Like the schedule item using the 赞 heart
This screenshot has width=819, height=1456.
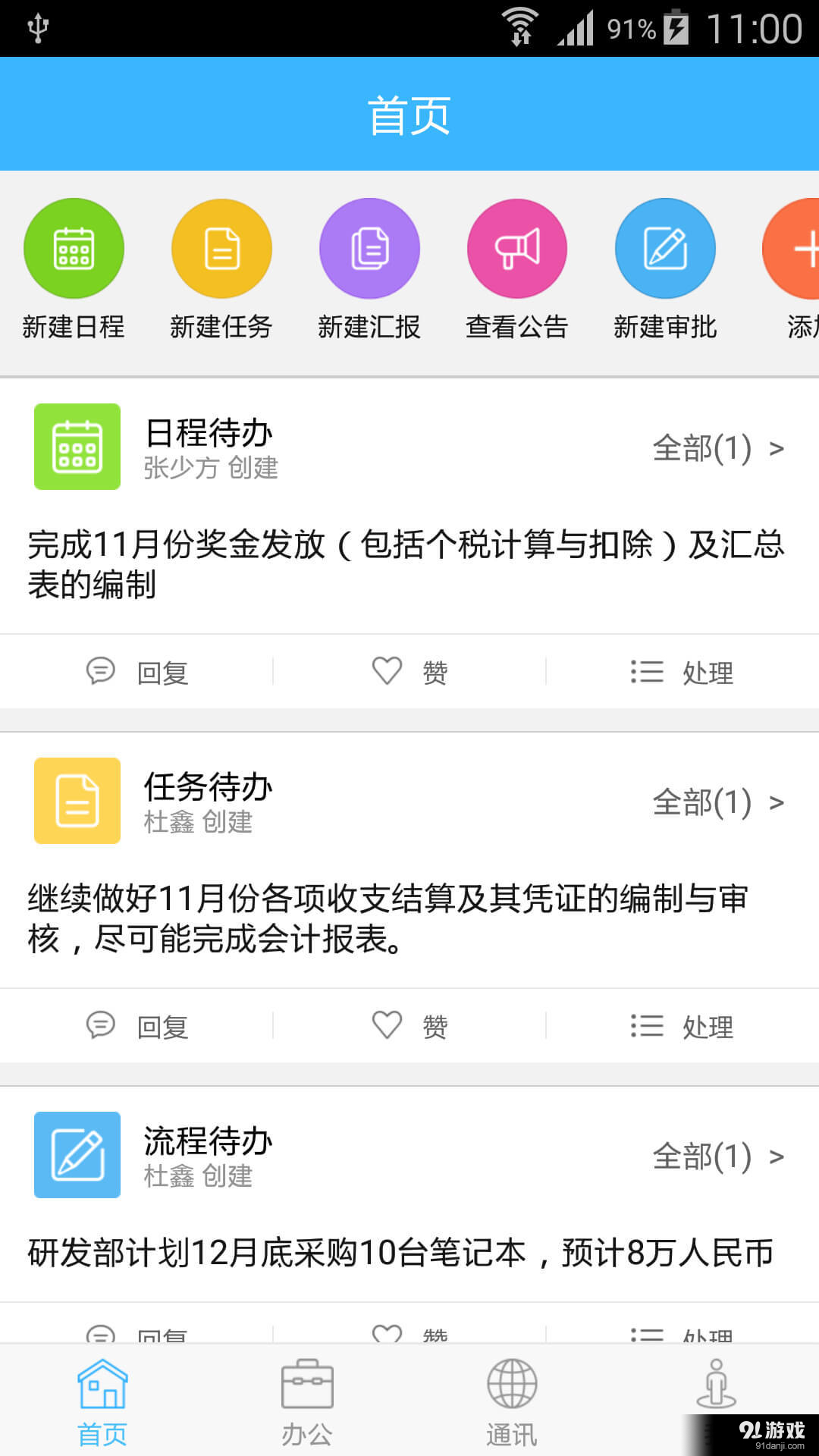pos(409,670)
